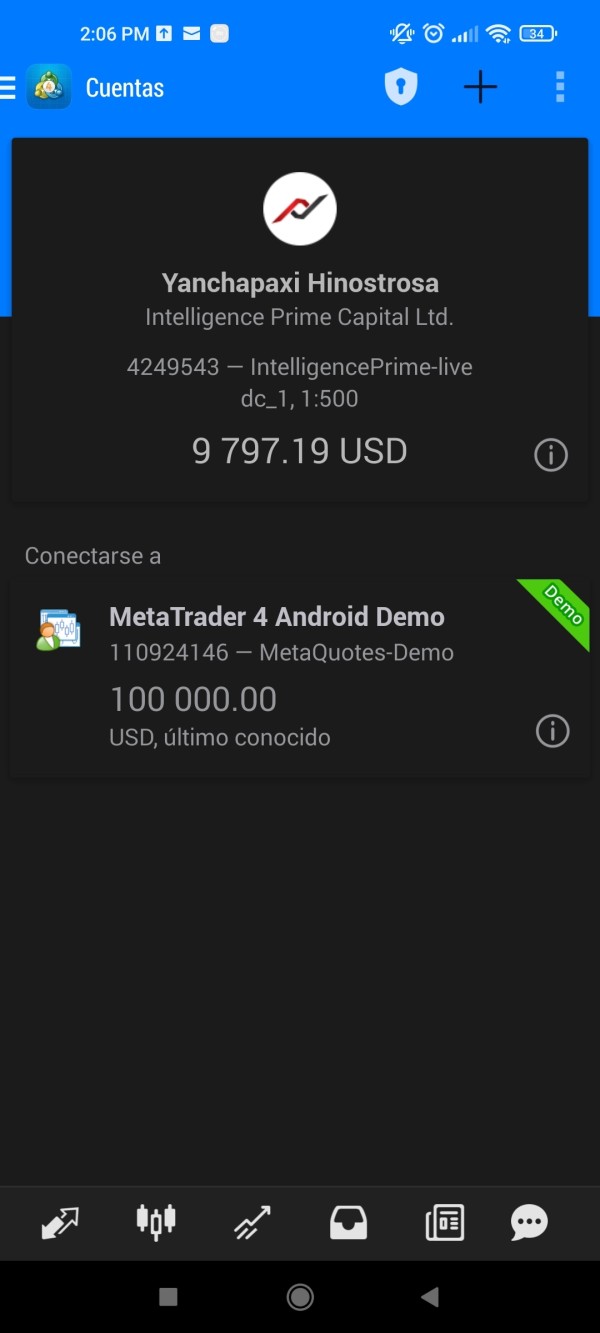Go back using the system back button
Screen dimensions: 600x1333
(430, 1297)
